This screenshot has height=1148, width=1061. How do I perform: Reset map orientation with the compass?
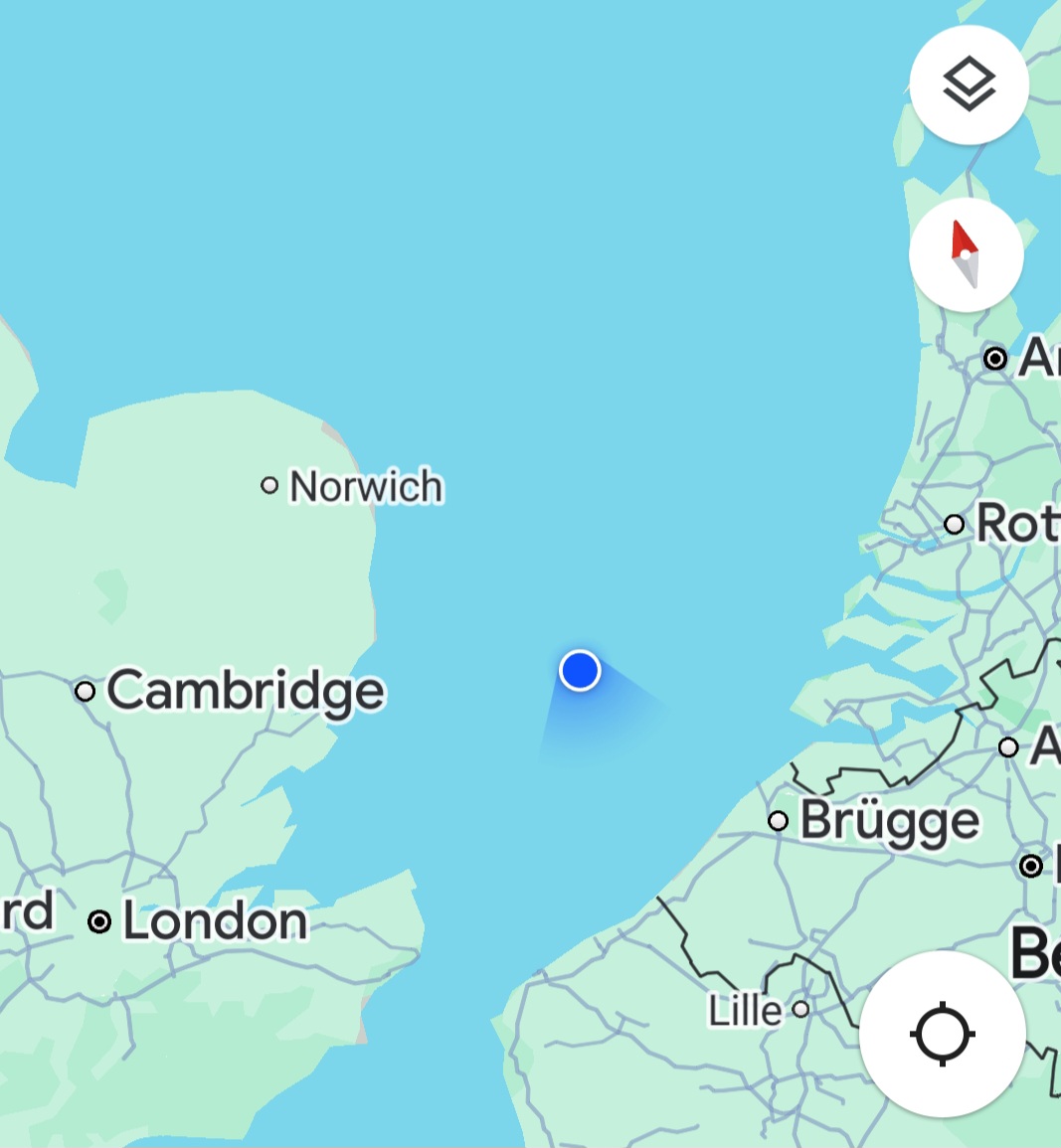pyautogui.click(x=966, y=255)
